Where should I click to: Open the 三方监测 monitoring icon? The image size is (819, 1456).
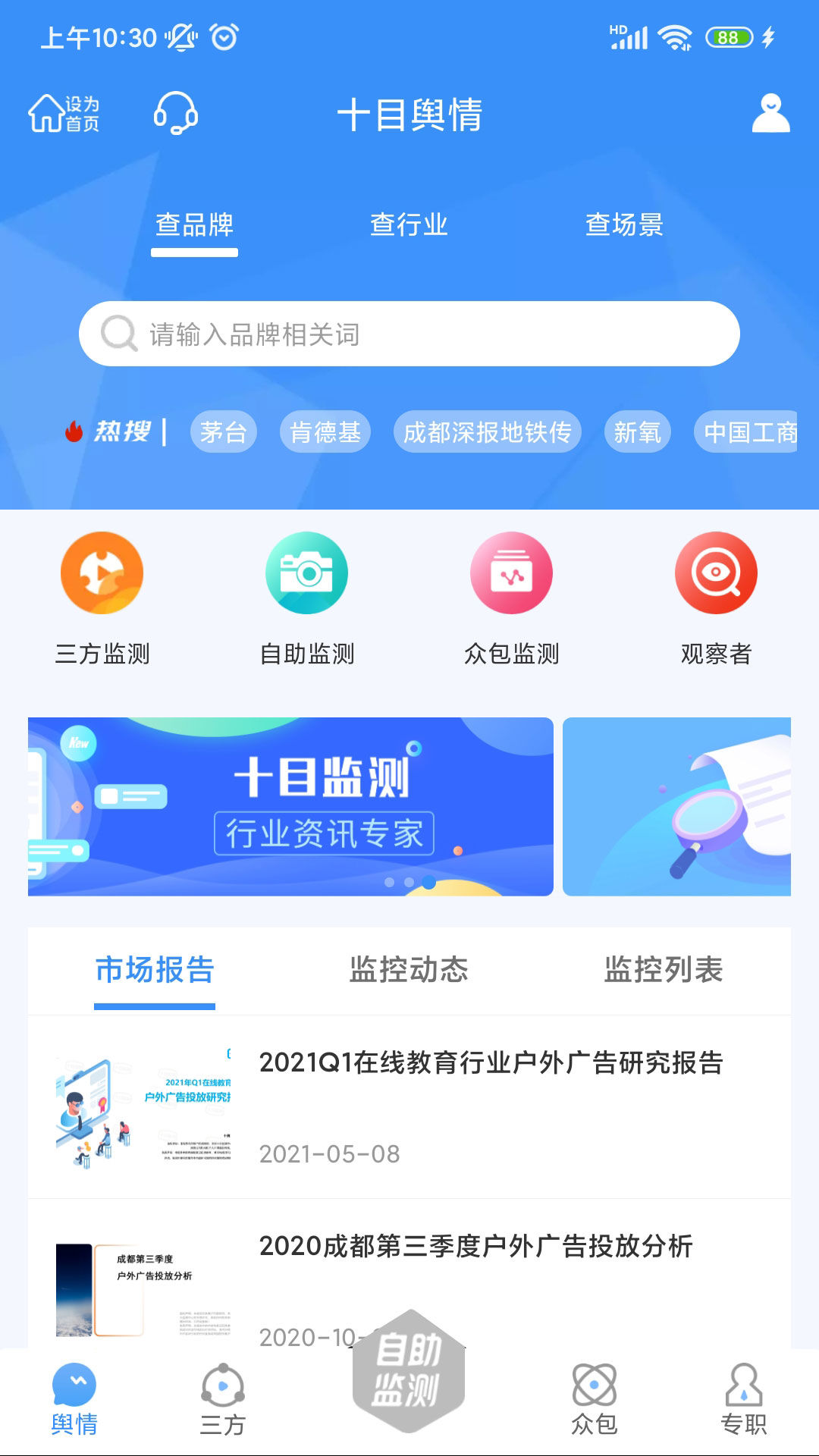(x=101, y=573)
